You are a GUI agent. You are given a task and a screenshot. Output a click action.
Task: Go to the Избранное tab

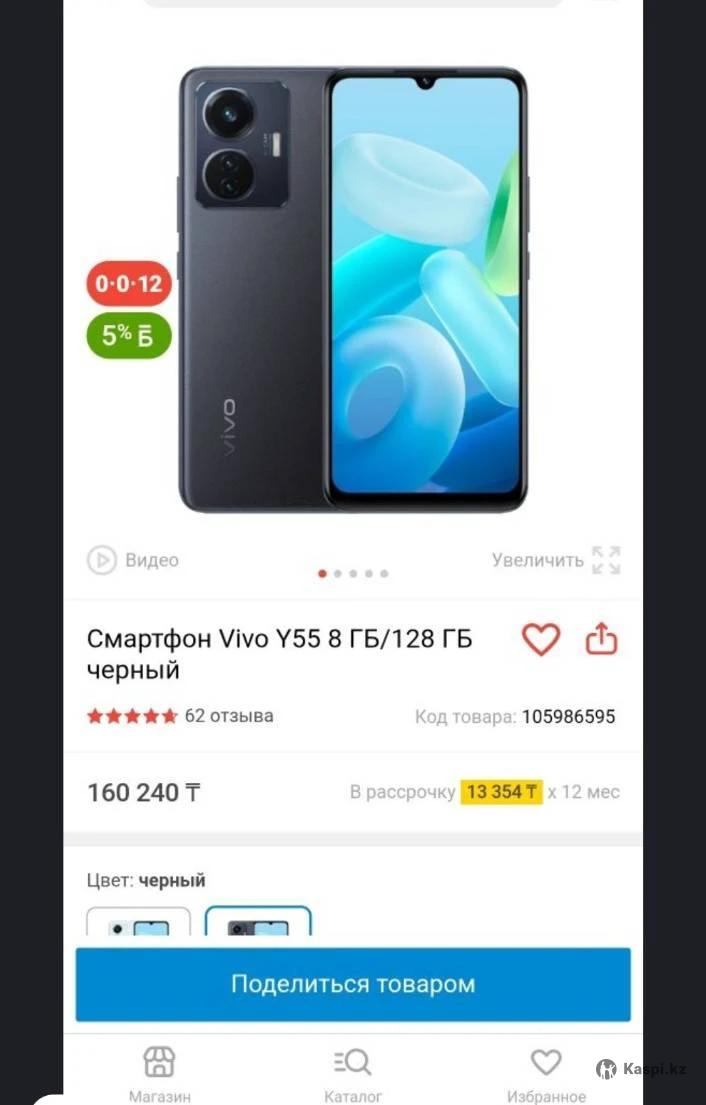[x=546, y=1073]
